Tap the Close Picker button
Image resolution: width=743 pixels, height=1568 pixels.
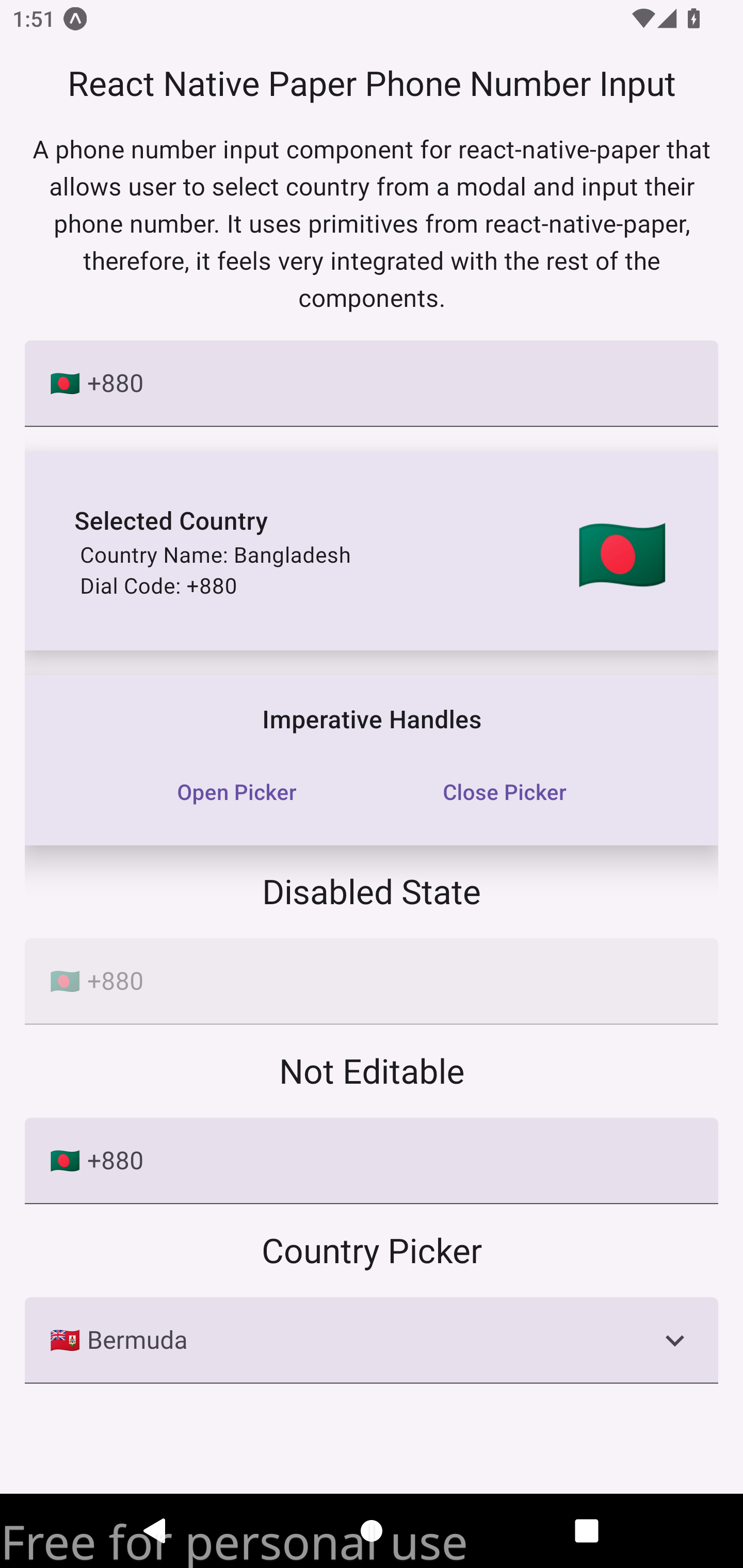click(504, 792)
